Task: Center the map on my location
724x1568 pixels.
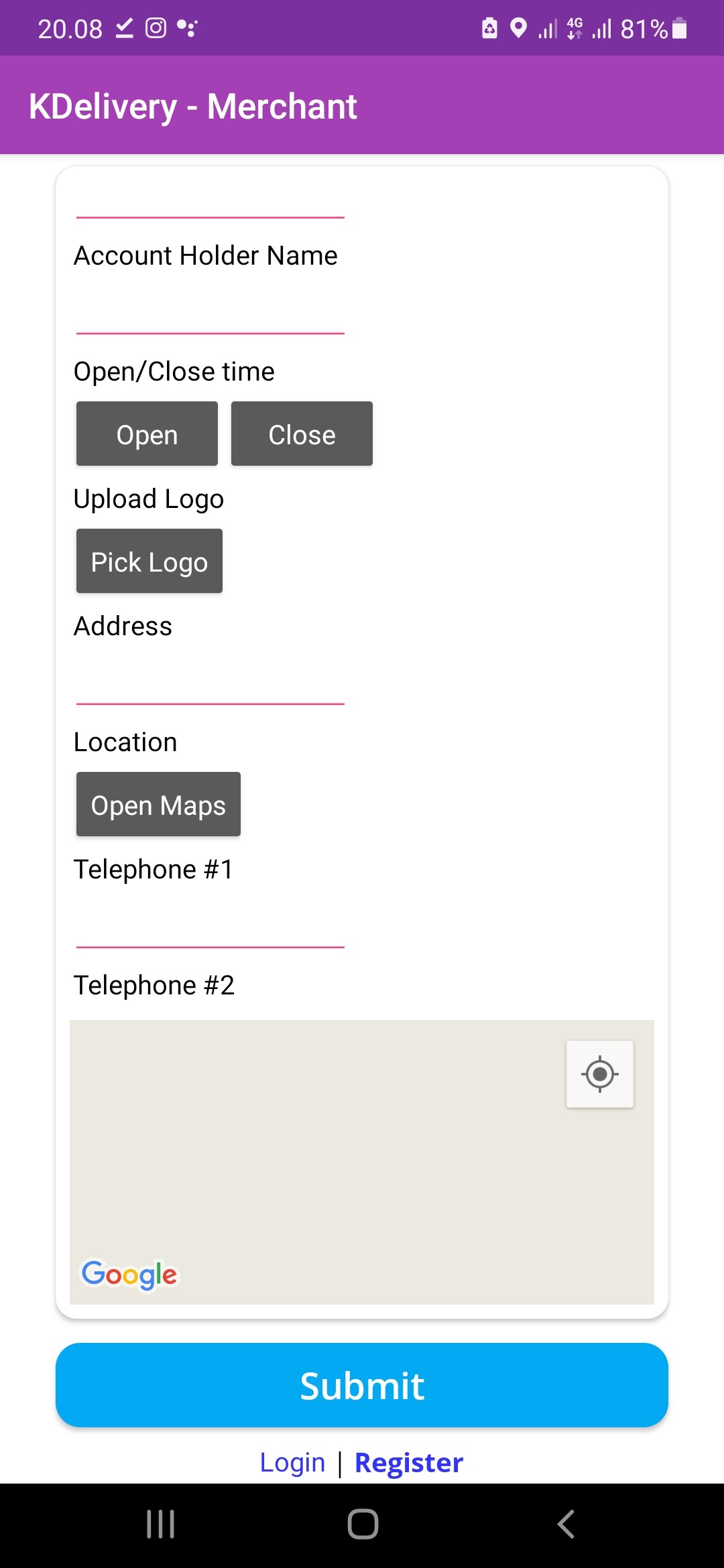Action: click(599, 1074)
